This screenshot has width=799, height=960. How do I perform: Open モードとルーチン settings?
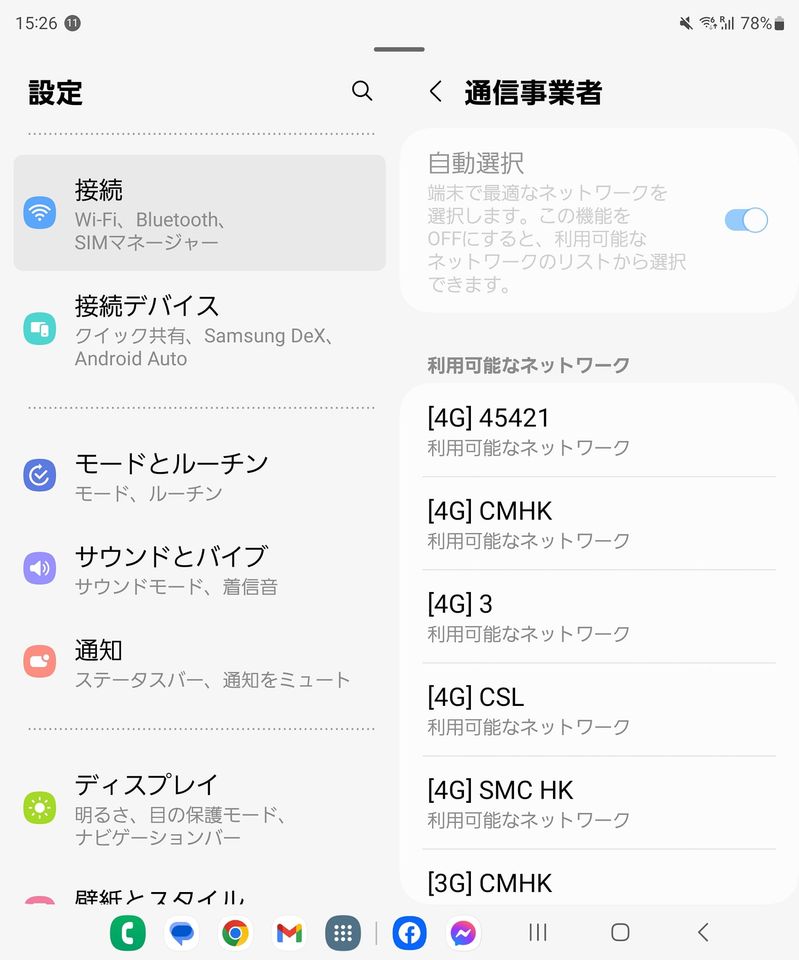(x=200, y=476)
